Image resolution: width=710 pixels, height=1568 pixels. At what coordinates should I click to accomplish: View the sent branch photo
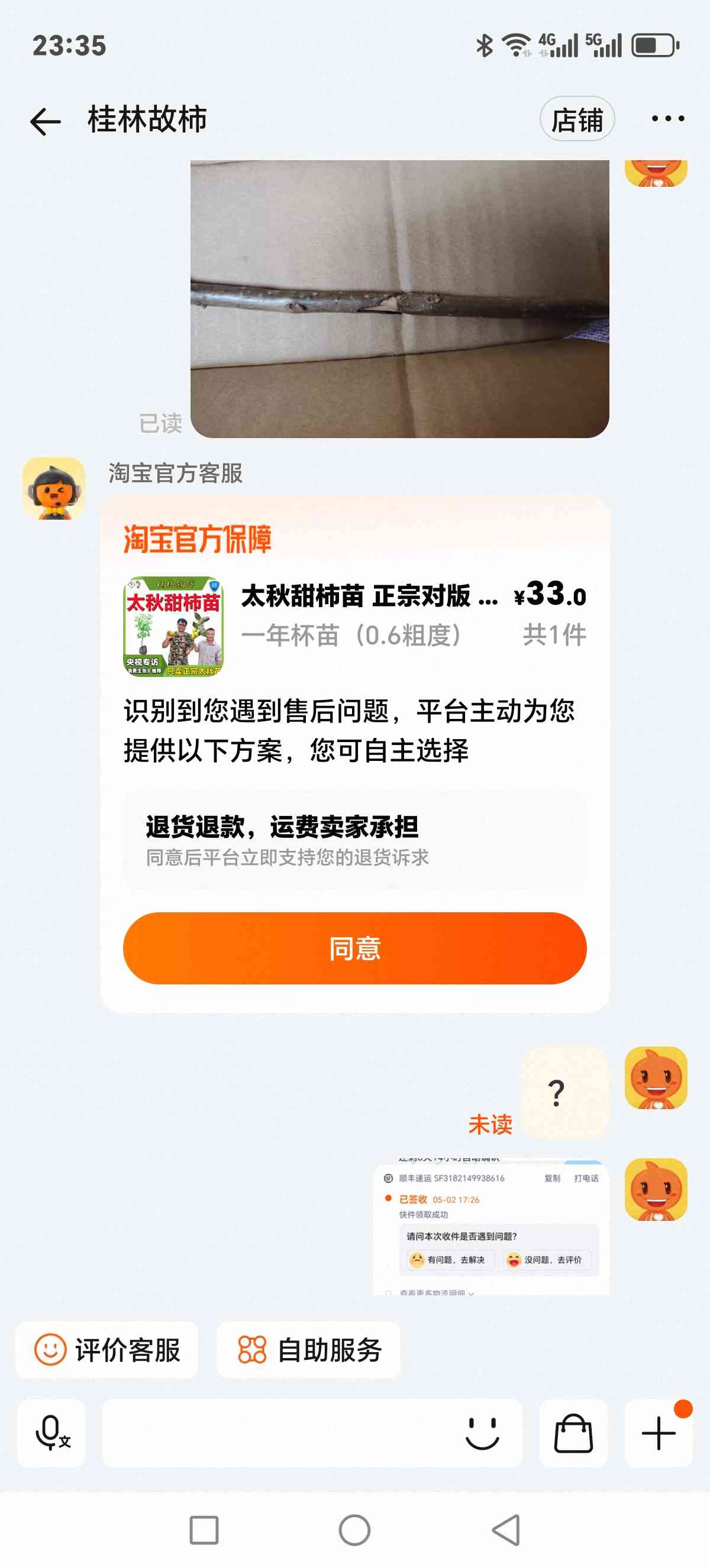399,299
